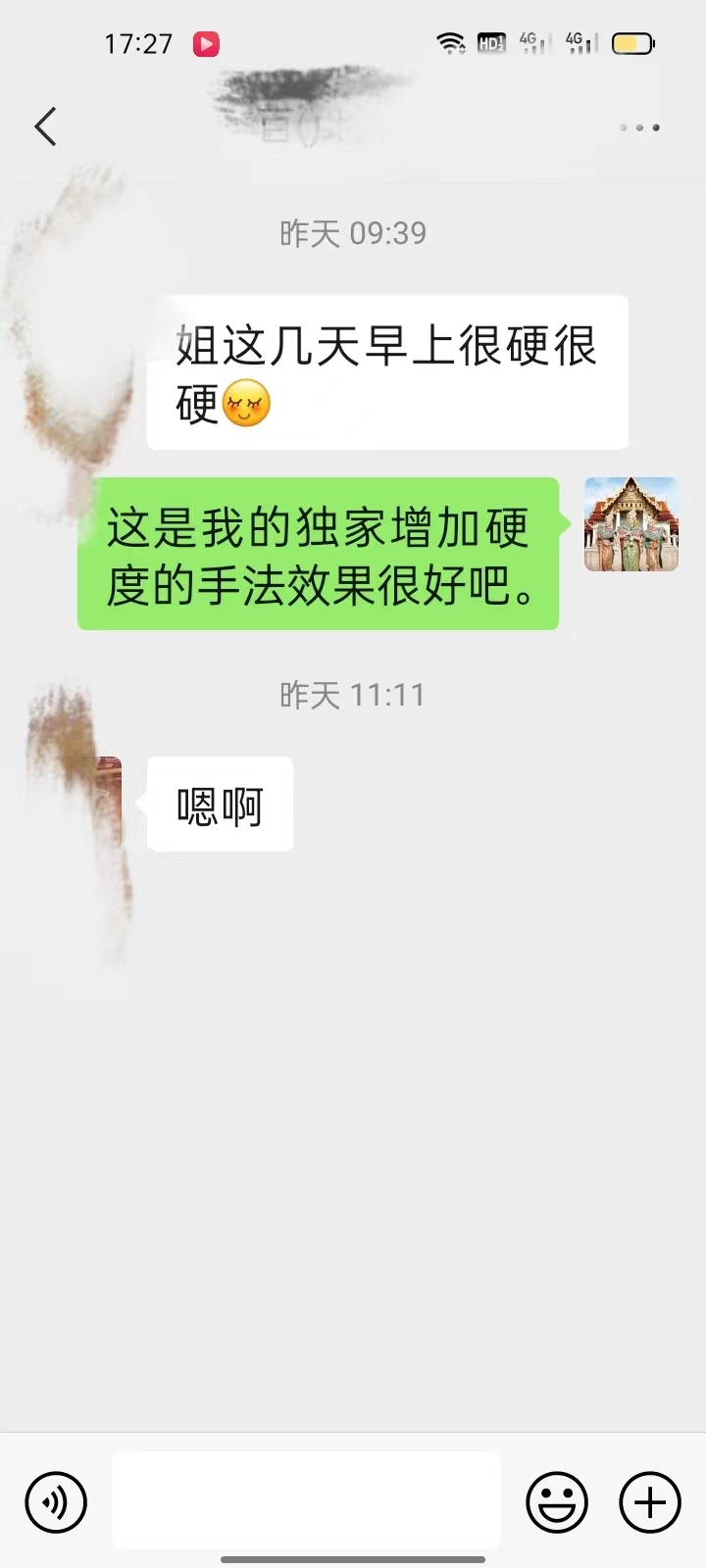Image resolution: width=706 pixels, height=1568 pixels.
Task: Tap the home indicator bar at the bottom
Action: 353,1556
